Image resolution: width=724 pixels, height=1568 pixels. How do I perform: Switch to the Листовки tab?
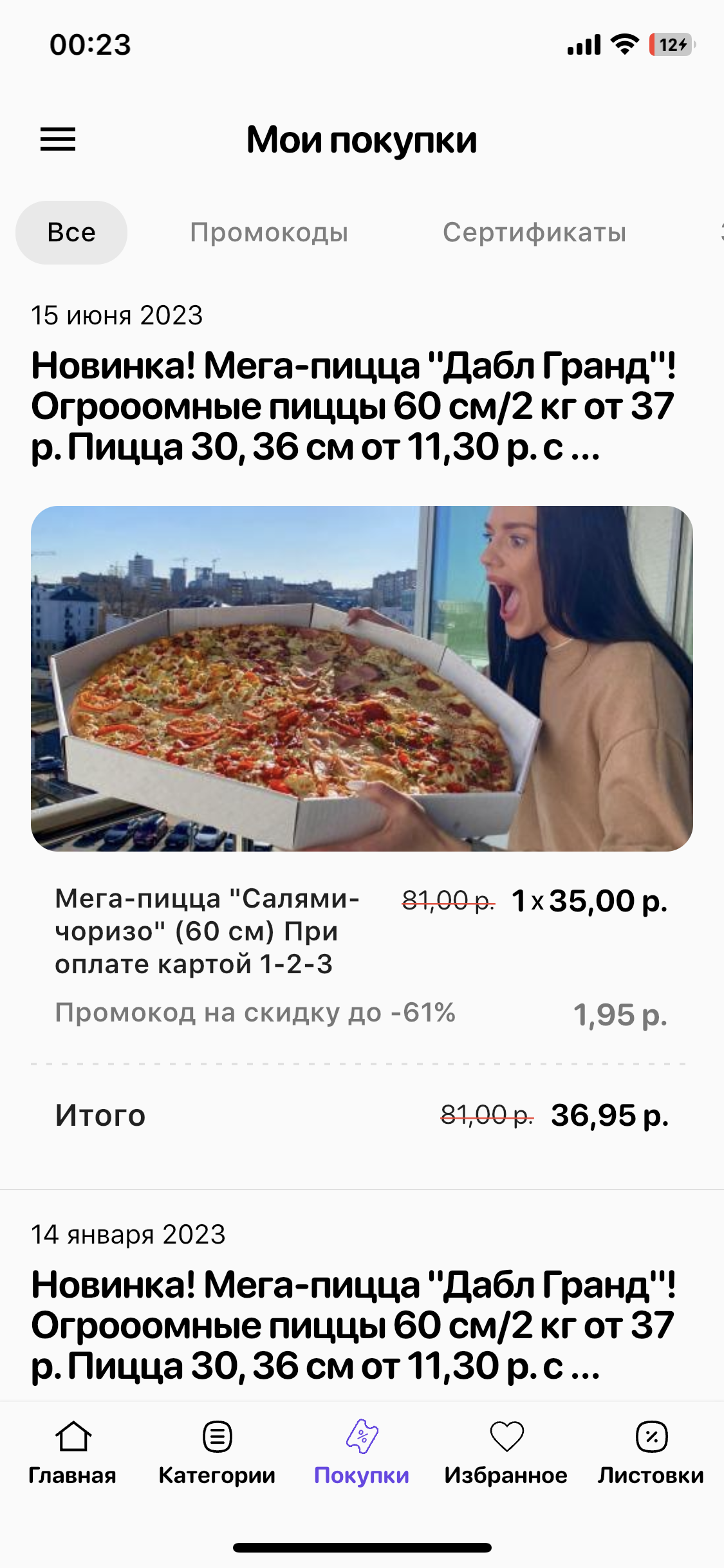(651, 1452)
